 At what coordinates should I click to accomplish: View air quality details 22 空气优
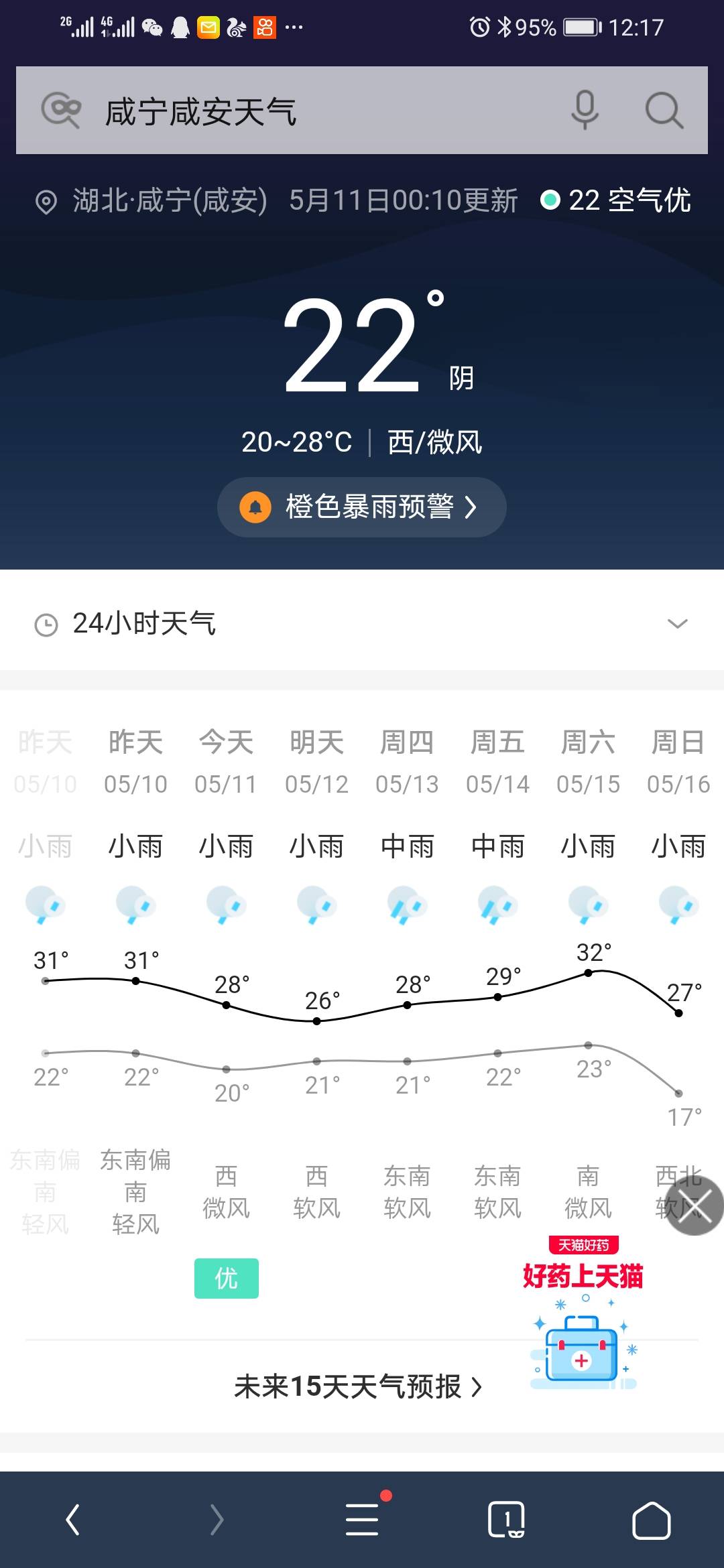coord(615,200)
